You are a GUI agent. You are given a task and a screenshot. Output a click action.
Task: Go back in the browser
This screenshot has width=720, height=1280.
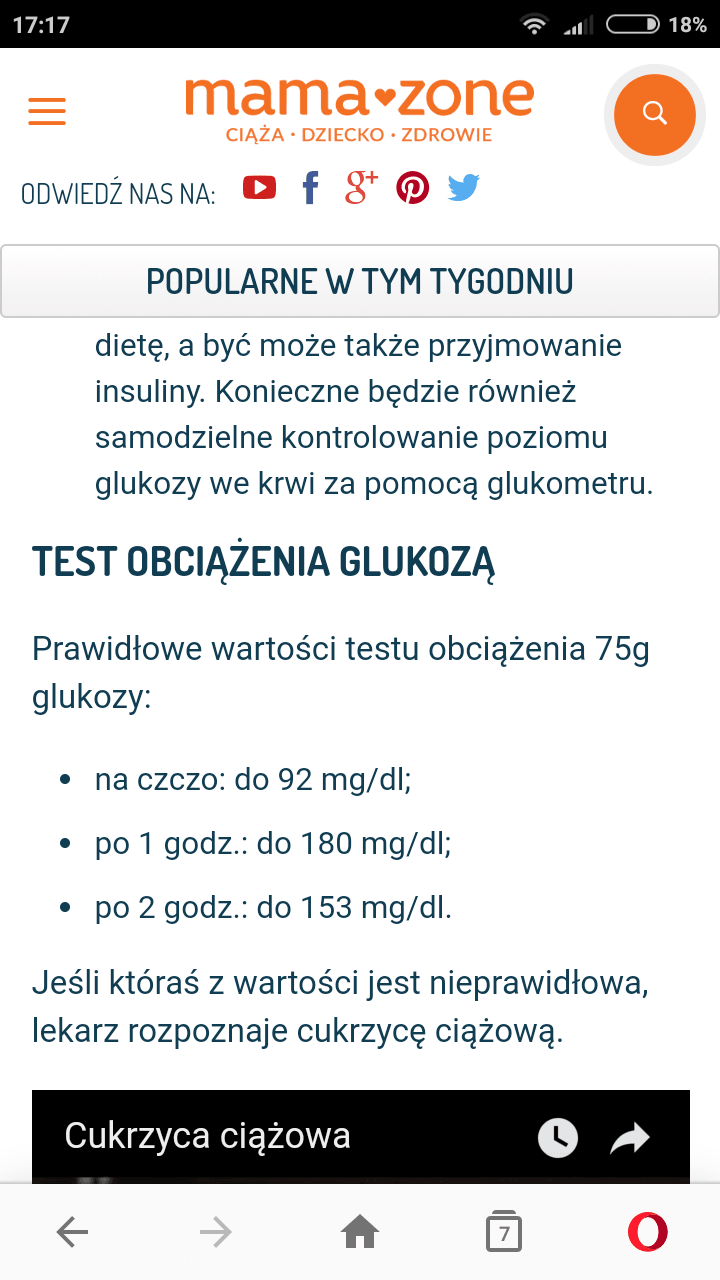click(x=72, y=1232)
